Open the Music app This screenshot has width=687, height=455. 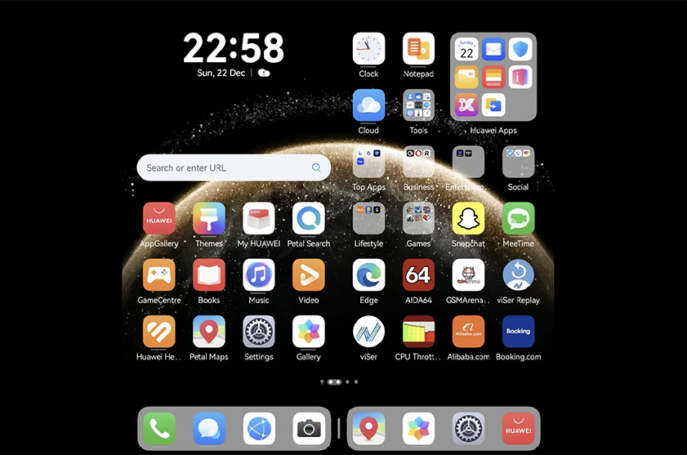(259, 275)
